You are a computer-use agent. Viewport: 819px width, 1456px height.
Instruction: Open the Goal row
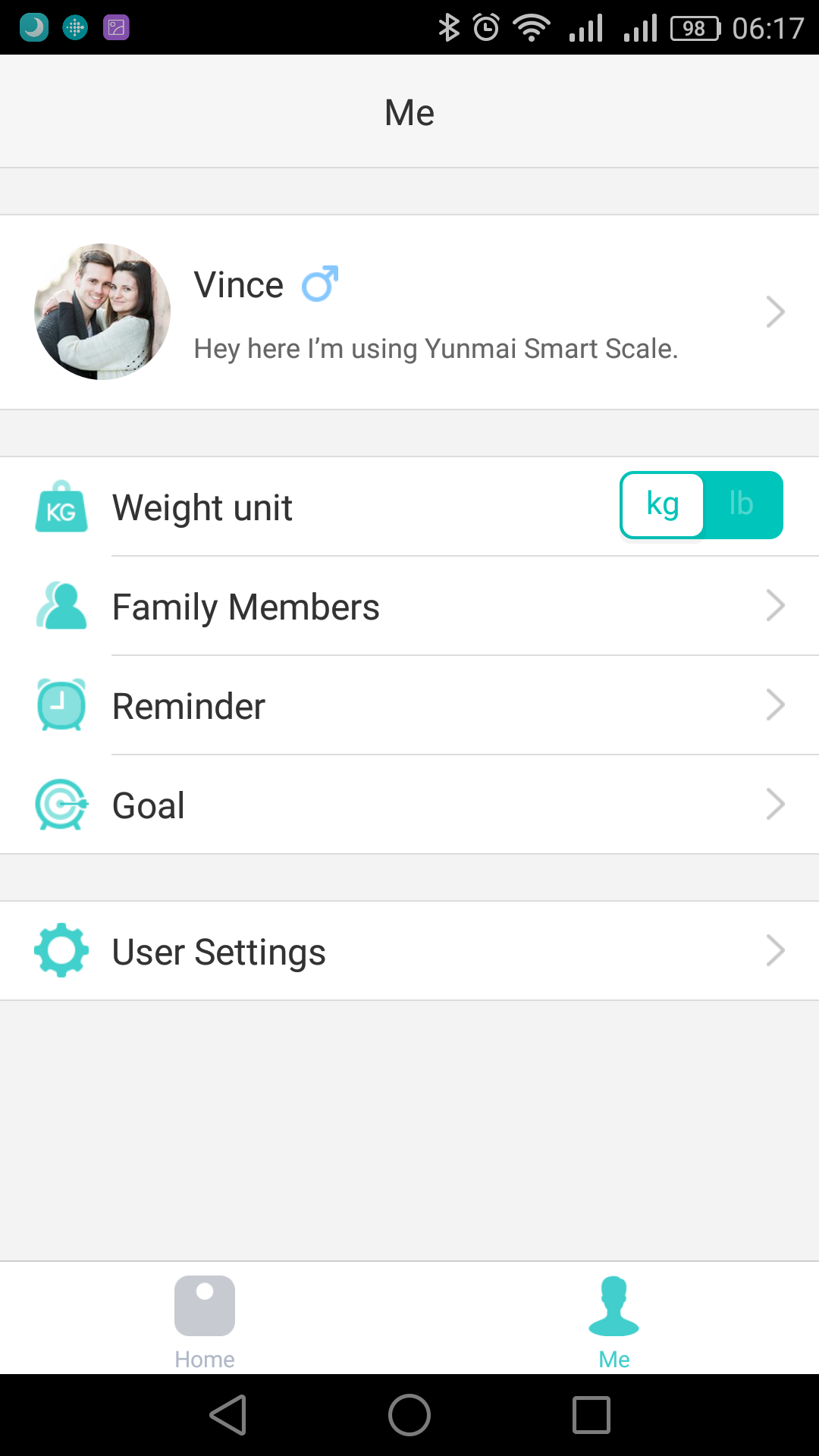click(409, 805)
